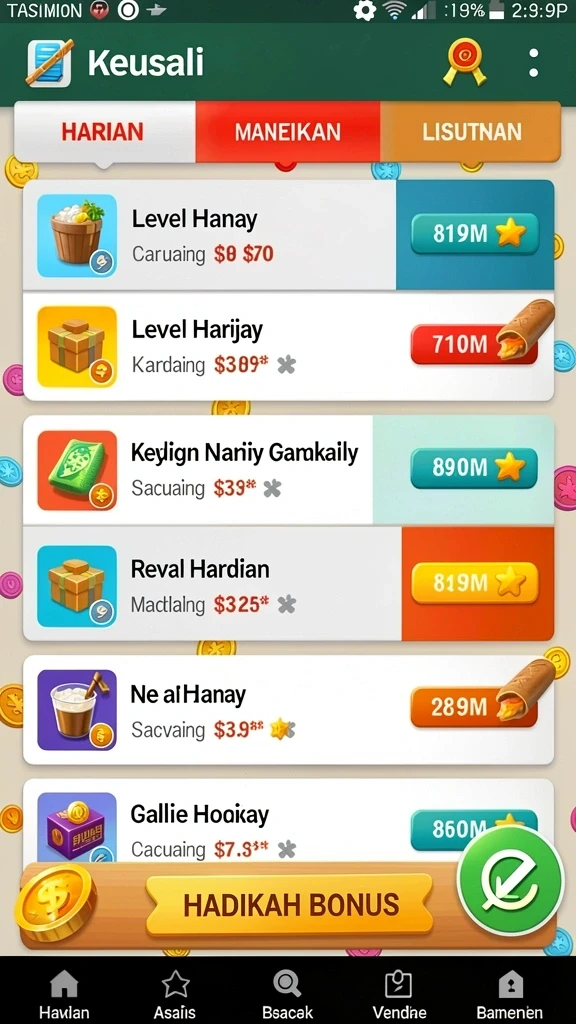Image resolution: width=576 pixels, height=1024 pixels.
Task: Select the MANEIKAN tab
Action: click(287, 132)
